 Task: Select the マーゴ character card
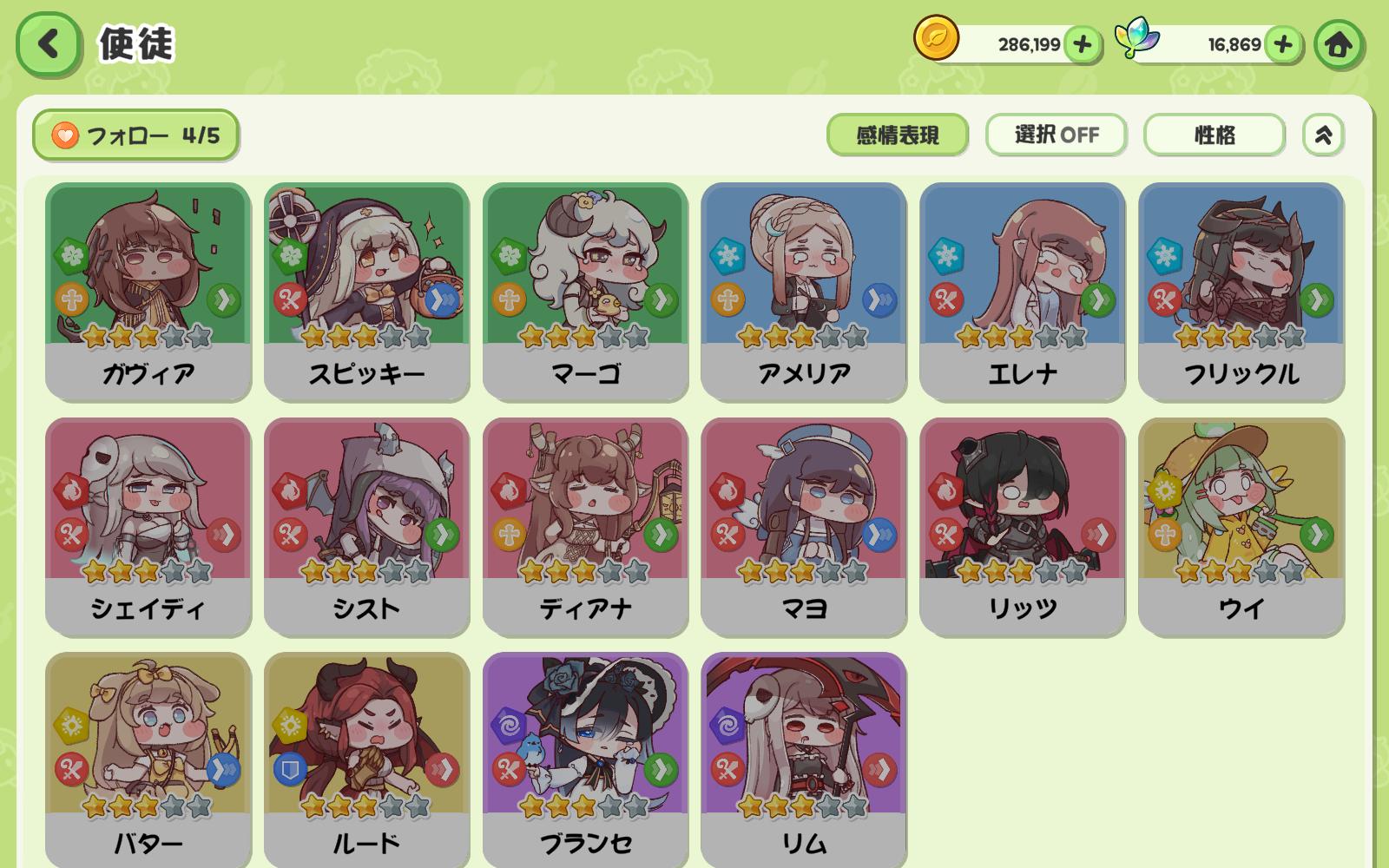(x=585, y=291)
